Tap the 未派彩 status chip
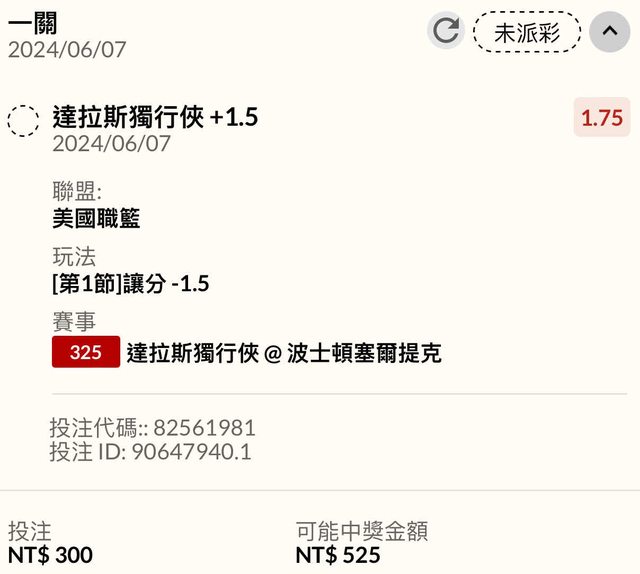 [527, 31]
